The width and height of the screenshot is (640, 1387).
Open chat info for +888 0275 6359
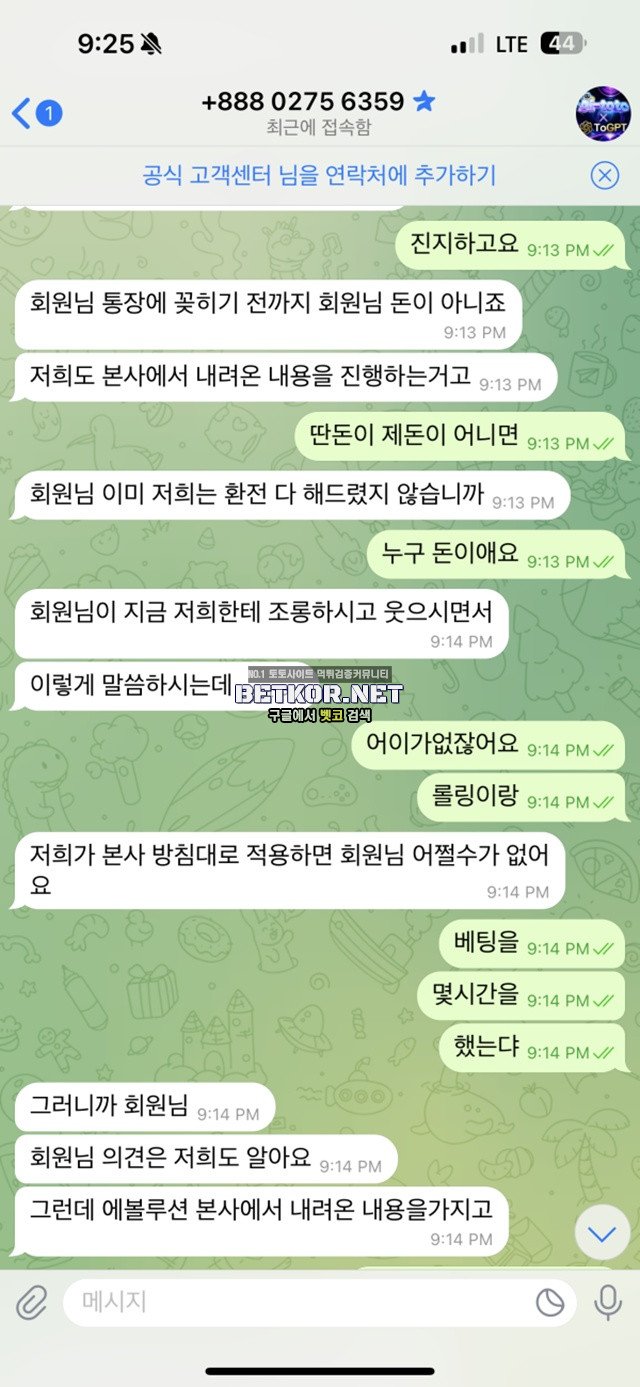(x=318, y=112)
